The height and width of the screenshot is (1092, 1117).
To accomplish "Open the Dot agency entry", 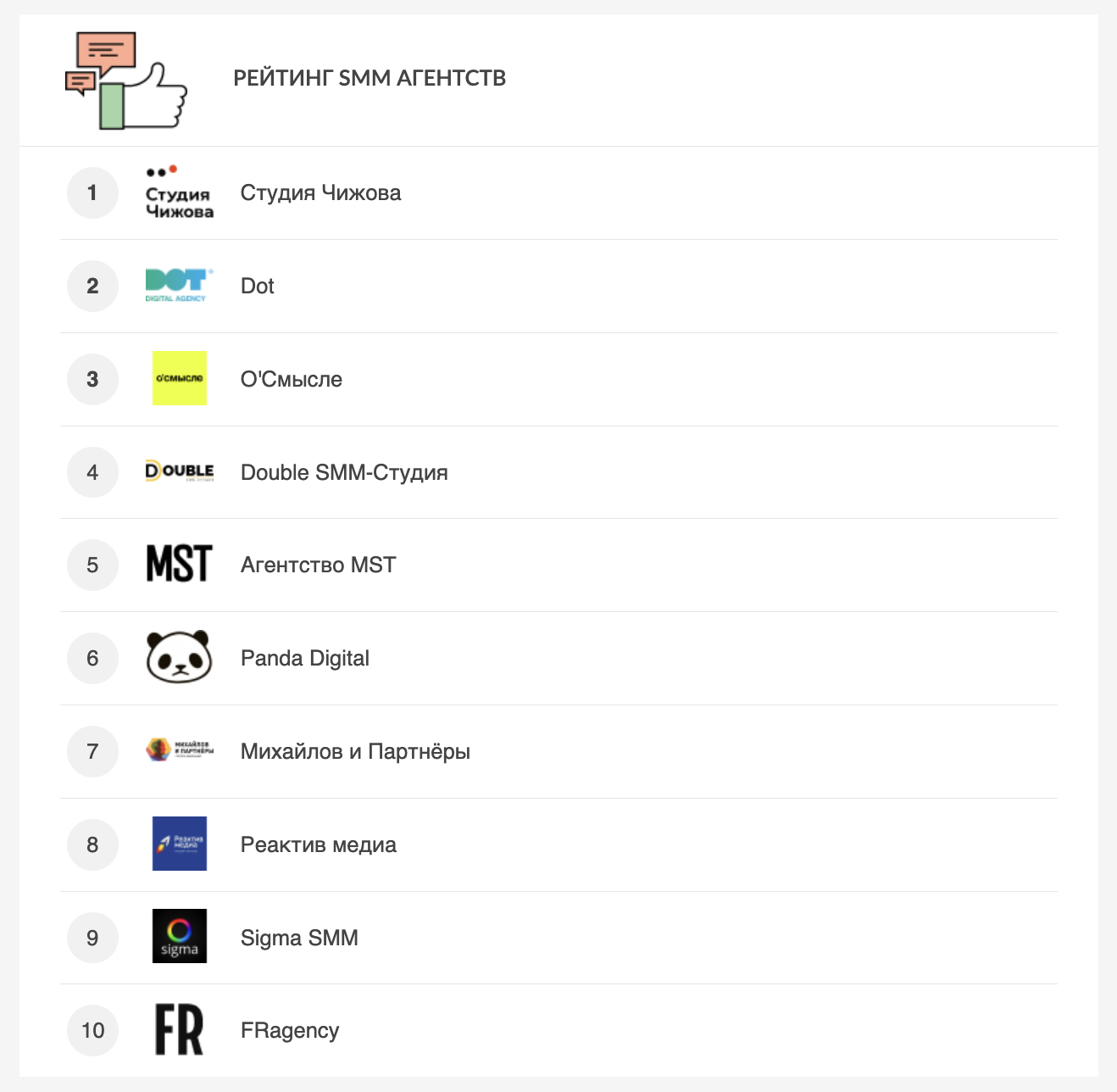I will (258, 287).
